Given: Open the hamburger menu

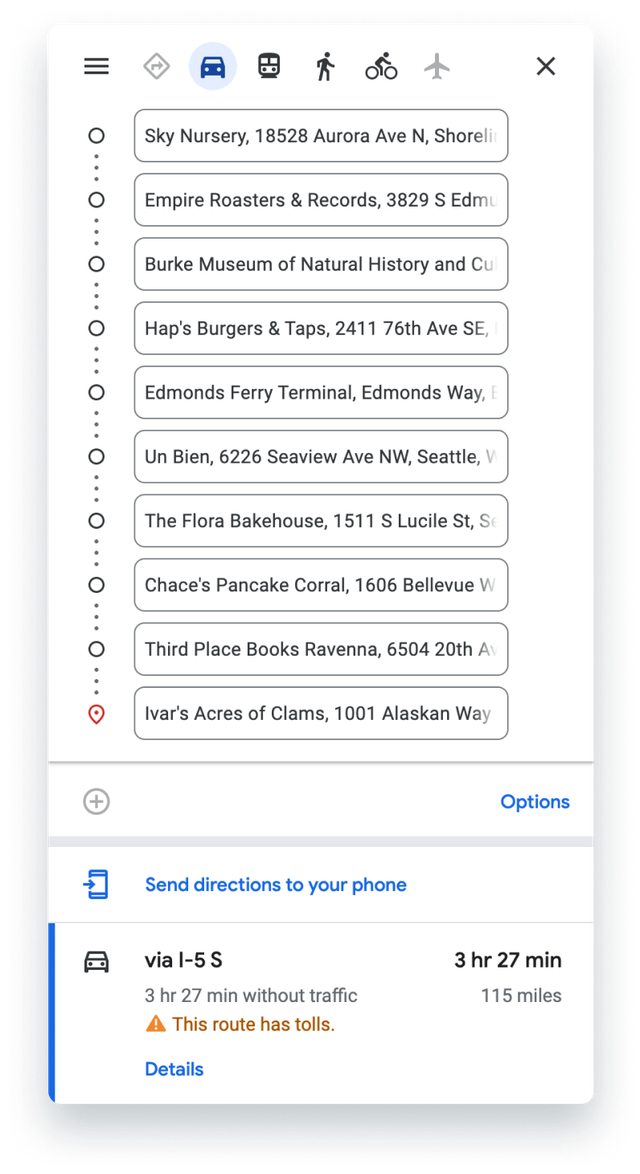Looking at the screenshot, I should [x=96, y=67].
